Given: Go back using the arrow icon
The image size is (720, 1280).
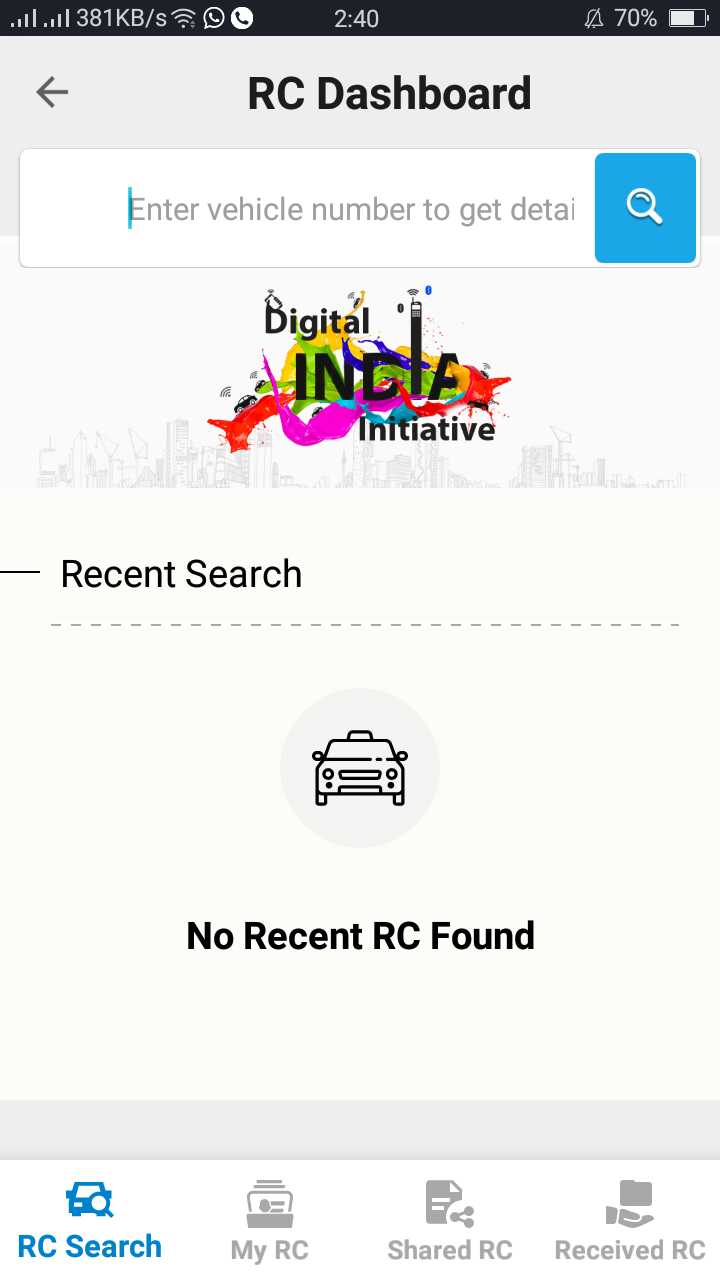Looking at the screenshot, I should coord(52,93).
